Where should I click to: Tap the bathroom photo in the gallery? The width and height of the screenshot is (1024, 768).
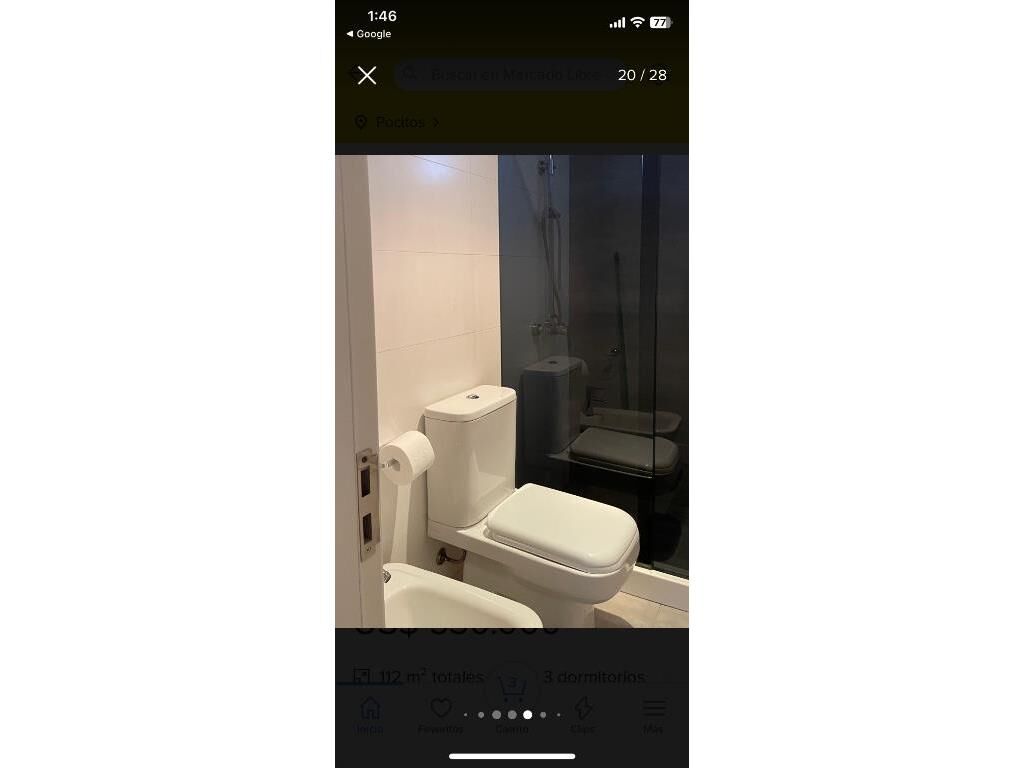pos(511,391)
